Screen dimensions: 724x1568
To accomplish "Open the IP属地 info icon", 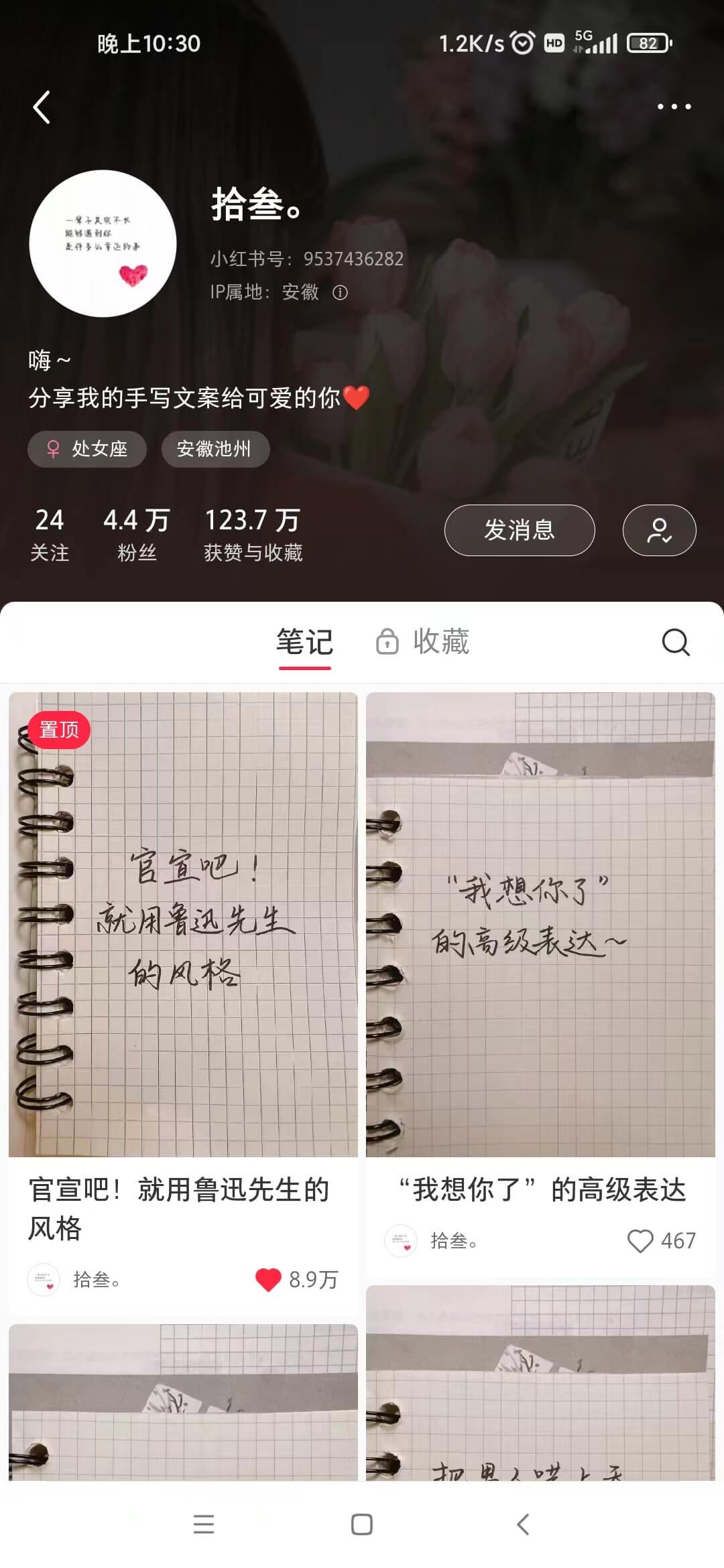I will coord(341,293).
